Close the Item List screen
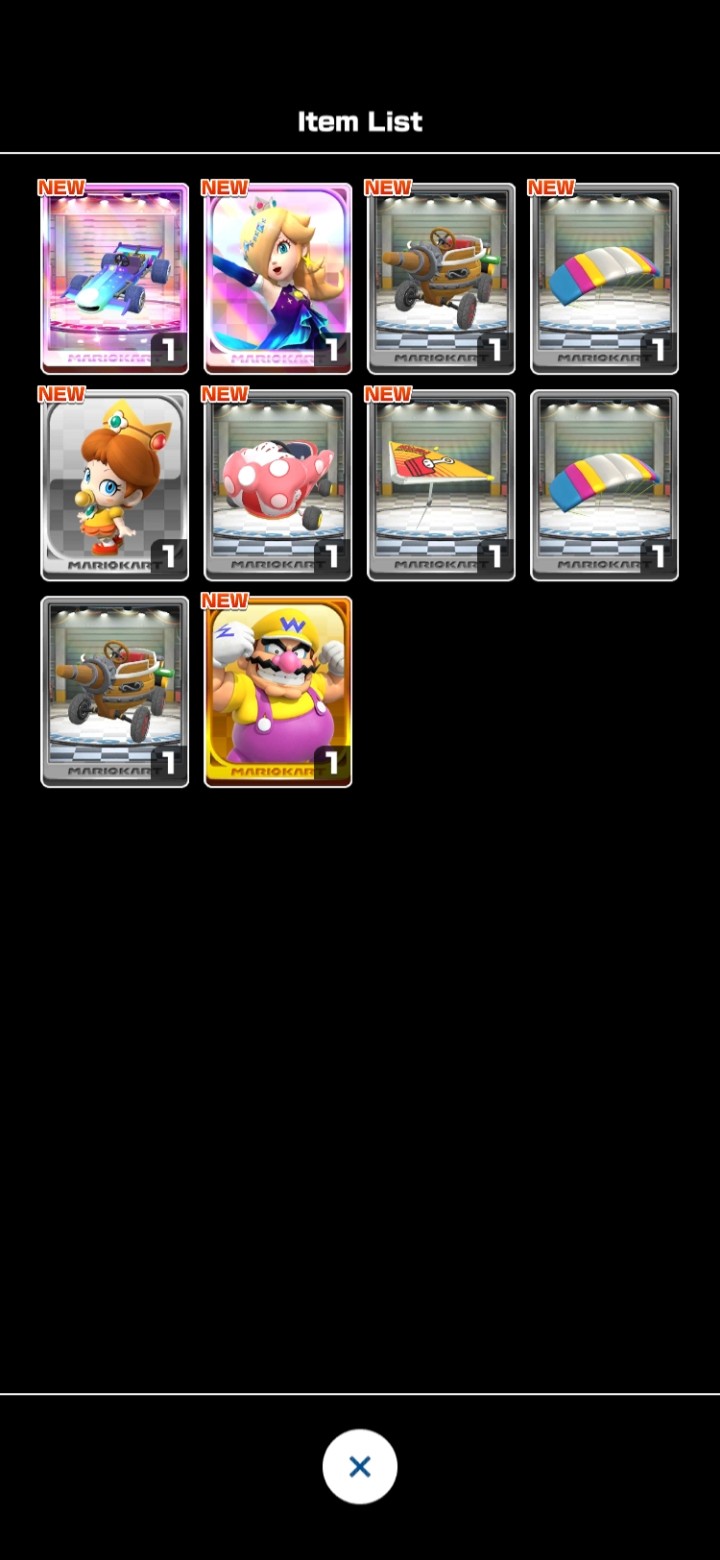This screenshot has width=720, height=1560. pyautogui.click(x=360, y=1466)
